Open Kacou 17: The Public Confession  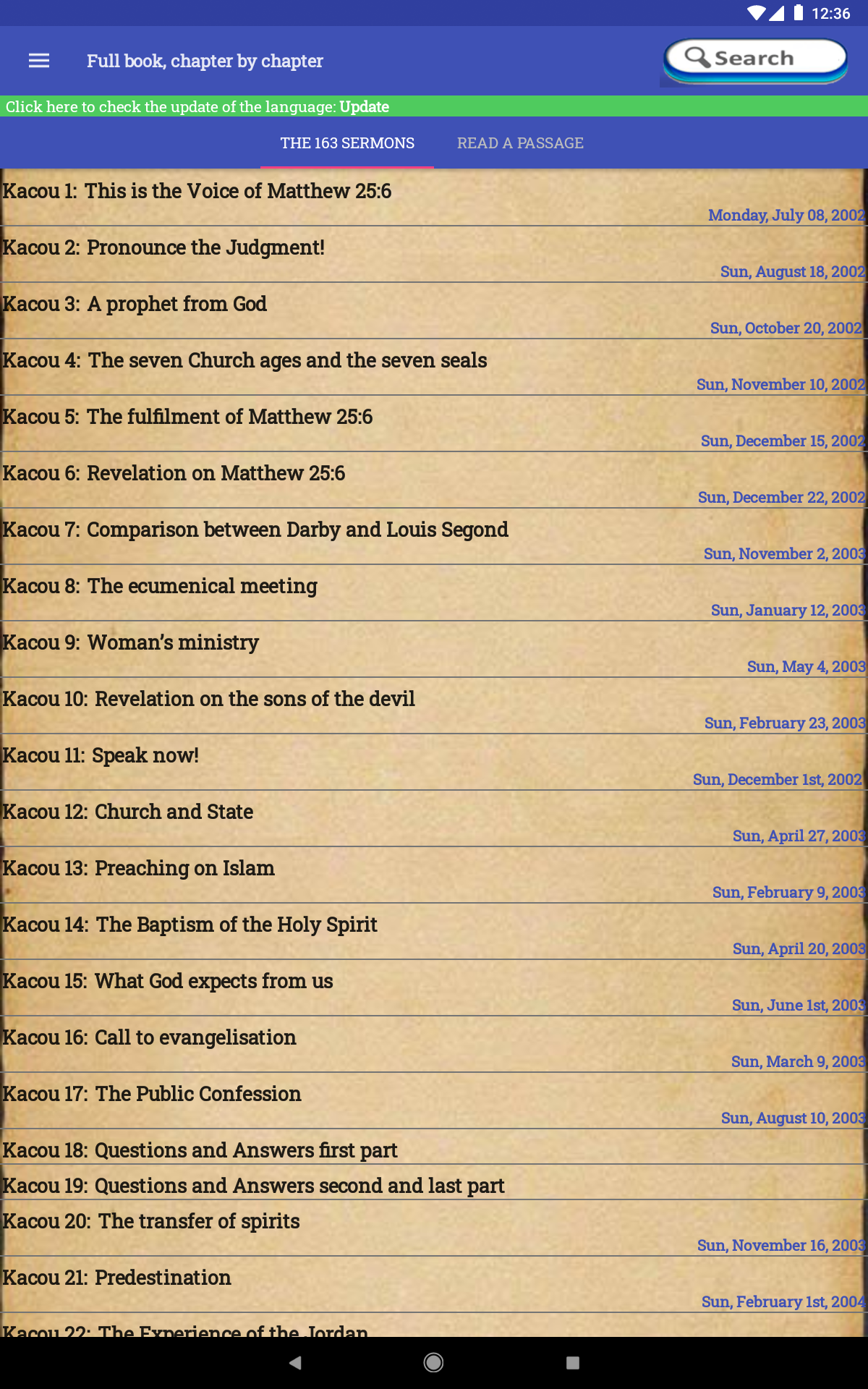[434, 1100]
